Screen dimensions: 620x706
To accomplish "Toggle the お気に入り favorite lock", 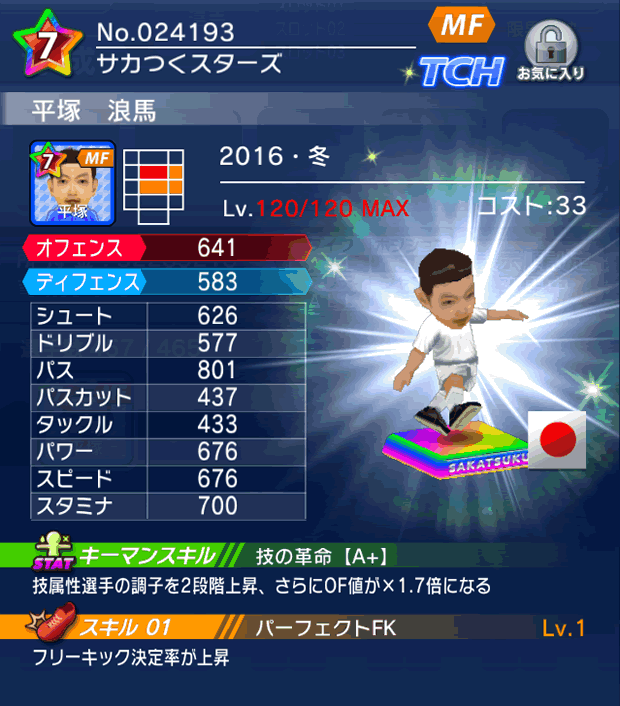I will [550, 51].
